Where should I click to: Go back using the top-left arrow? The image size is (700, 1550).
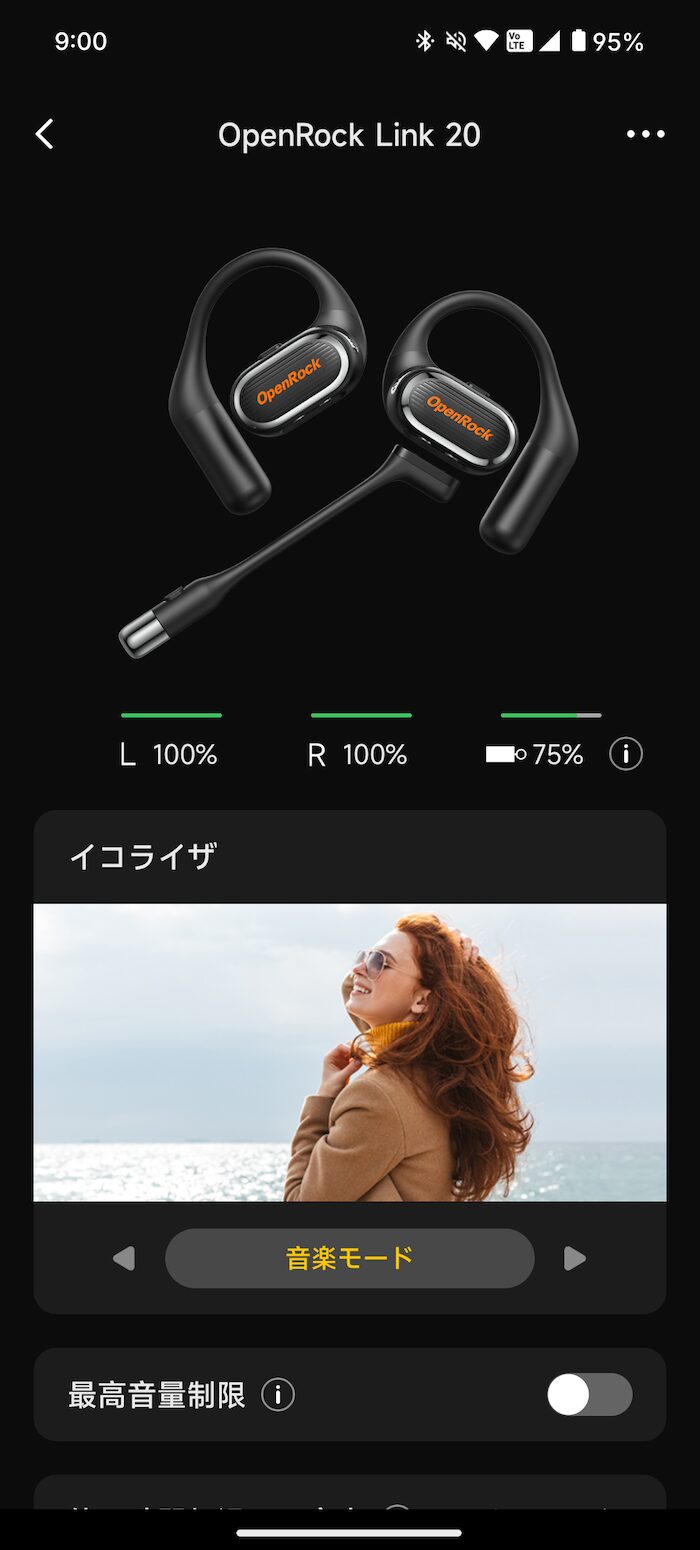44,134
